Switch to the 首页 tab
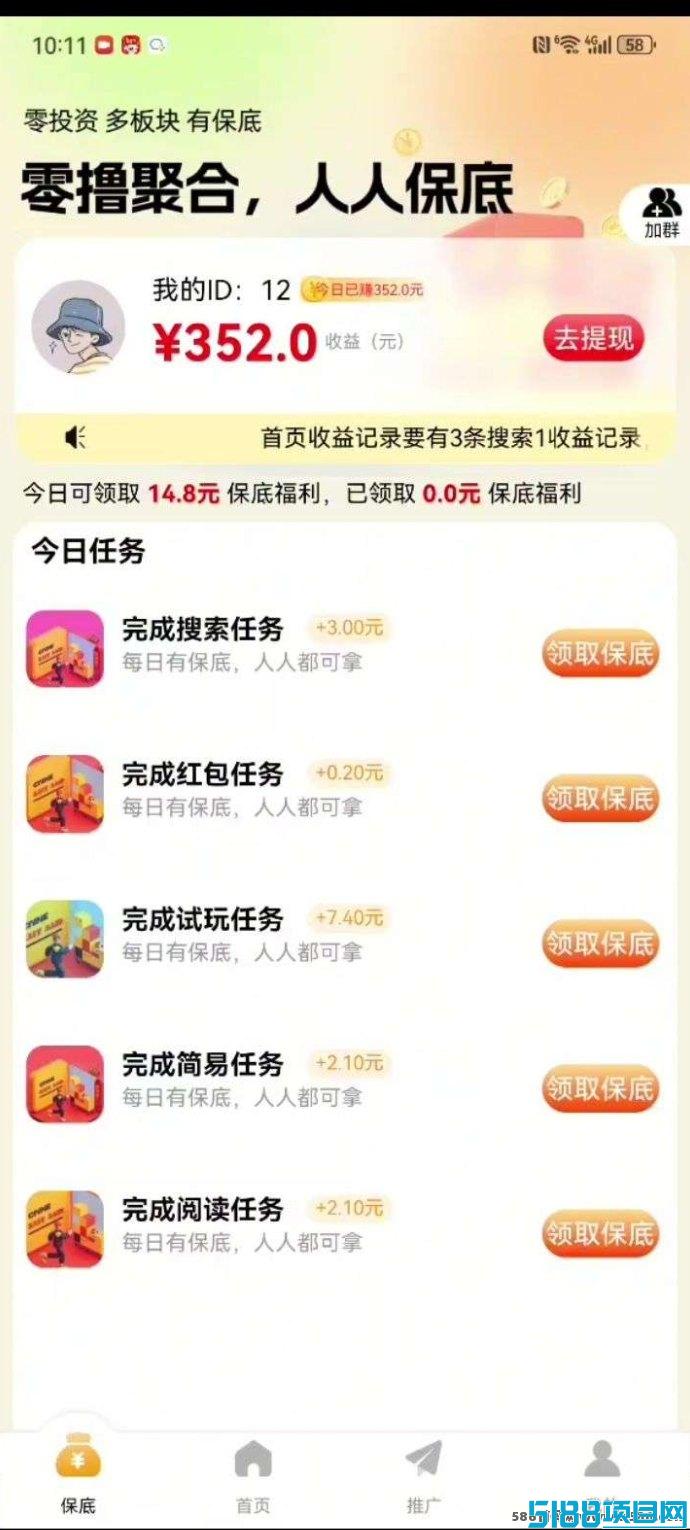Image resolution: width=690 pixels, height=1530 pixels. 252,1476
